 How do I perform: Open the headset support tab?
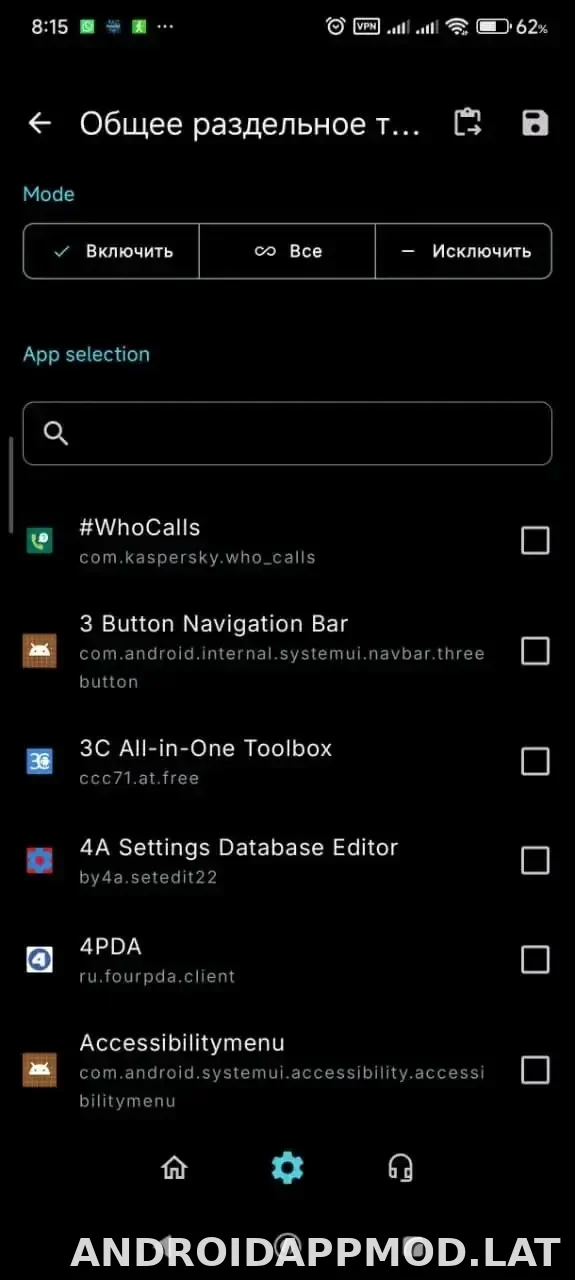click(x=401, y=1167)
